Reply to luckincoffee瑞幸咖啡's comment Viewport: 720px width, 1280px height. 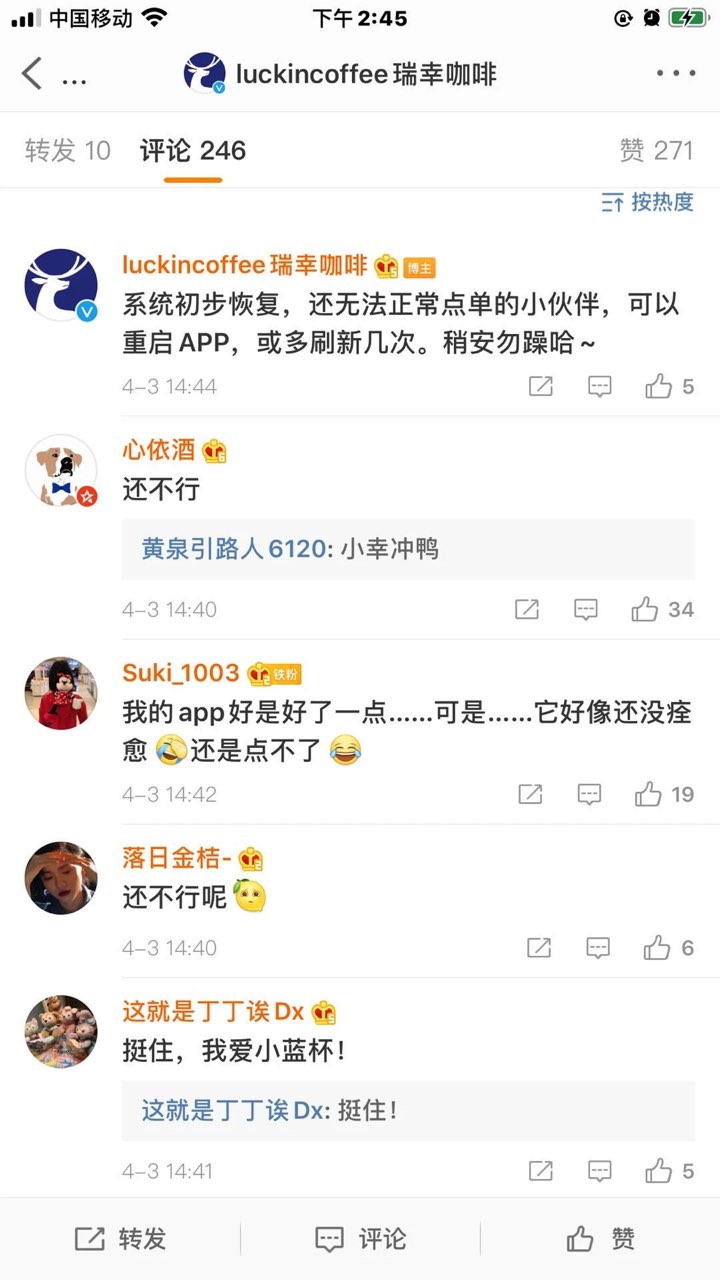point(599,386)
